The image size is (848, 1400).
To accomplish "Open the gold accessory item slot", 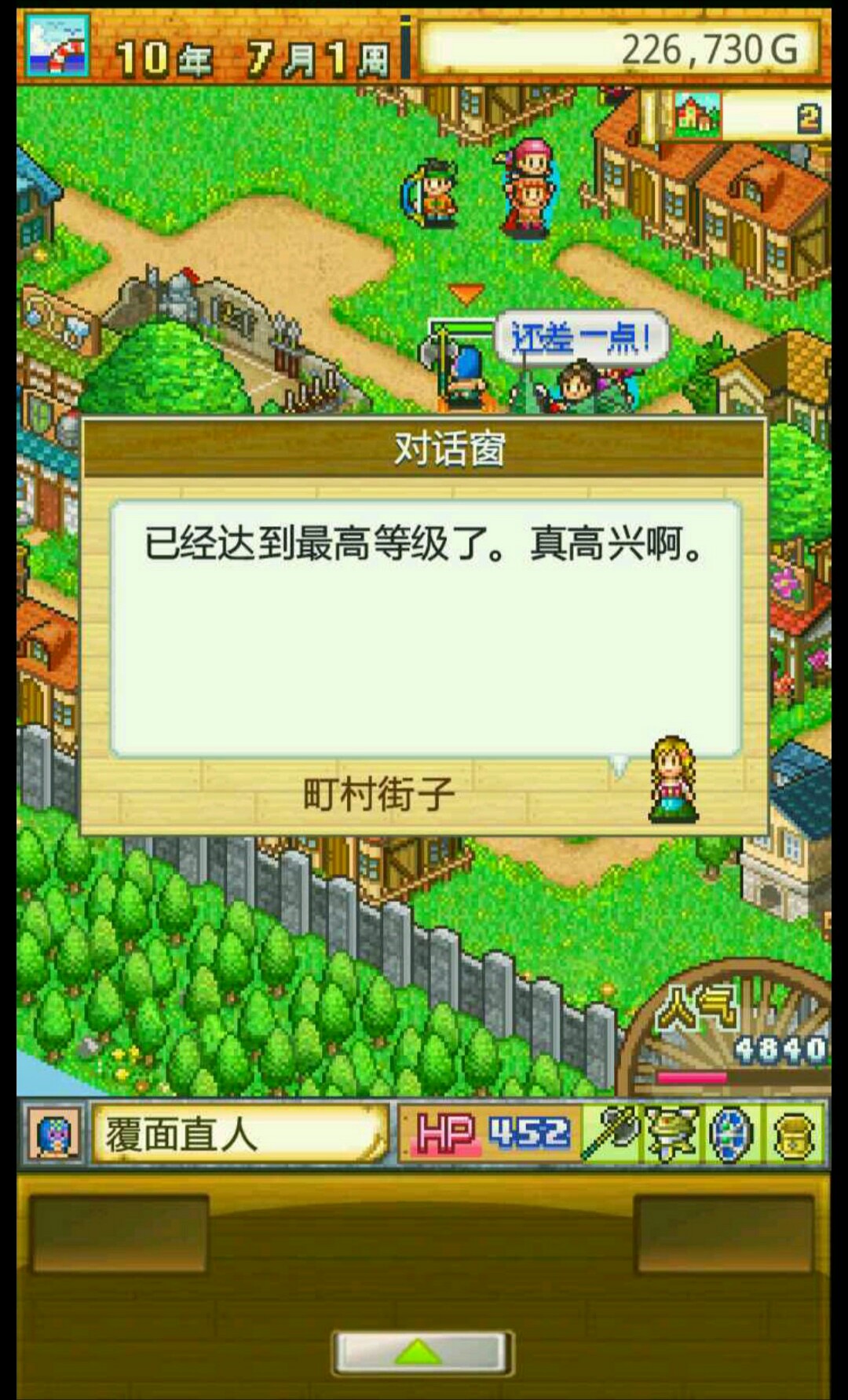I will (793, 1134).
